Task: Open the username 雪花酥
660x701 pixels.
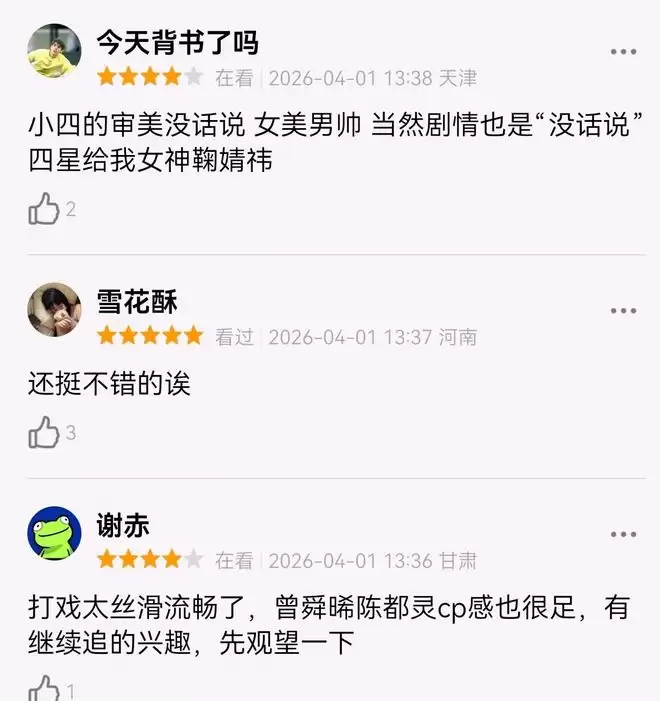Action: pos(137,301)
